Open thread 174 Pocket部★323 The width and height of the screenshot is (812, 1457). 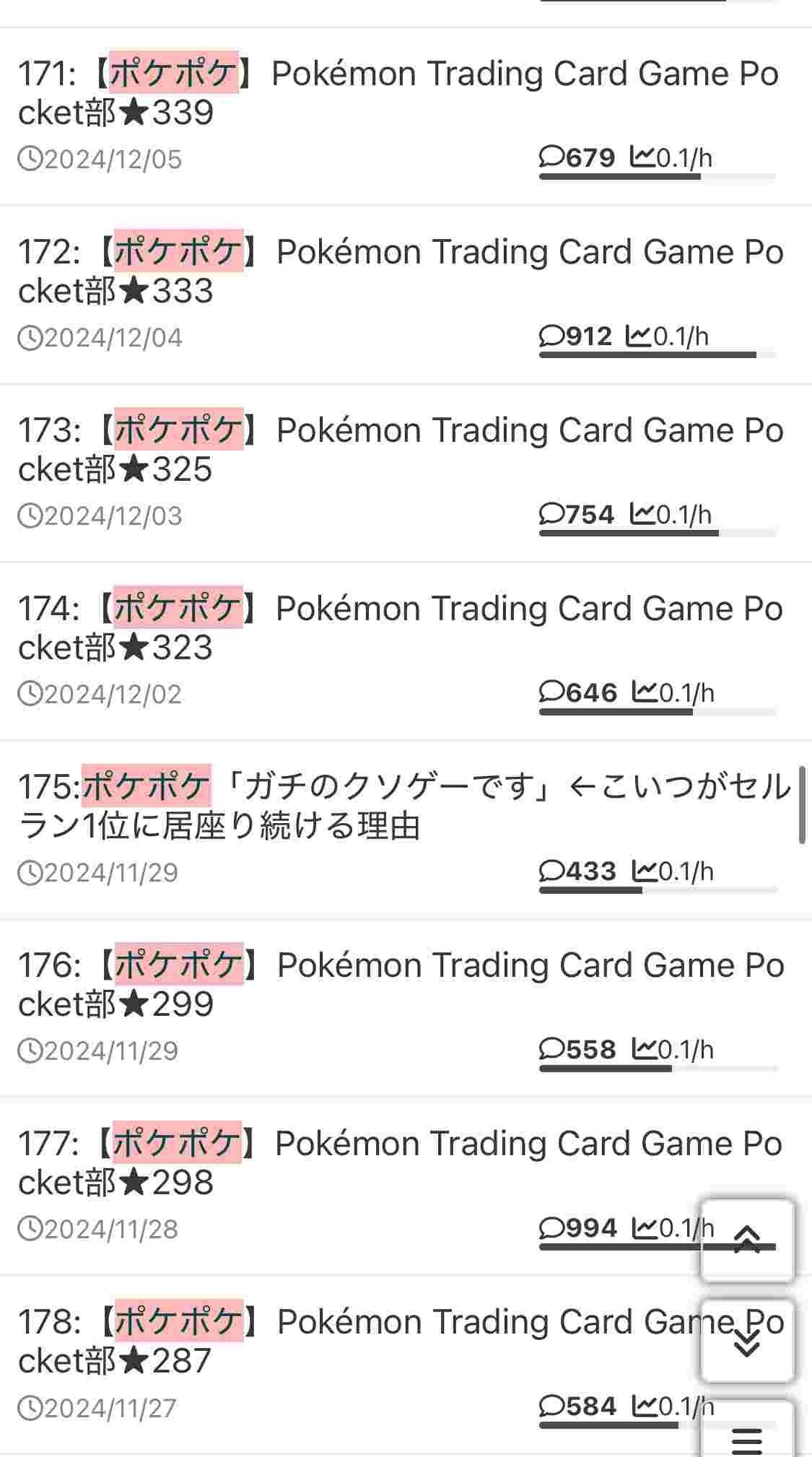(397, 627)
